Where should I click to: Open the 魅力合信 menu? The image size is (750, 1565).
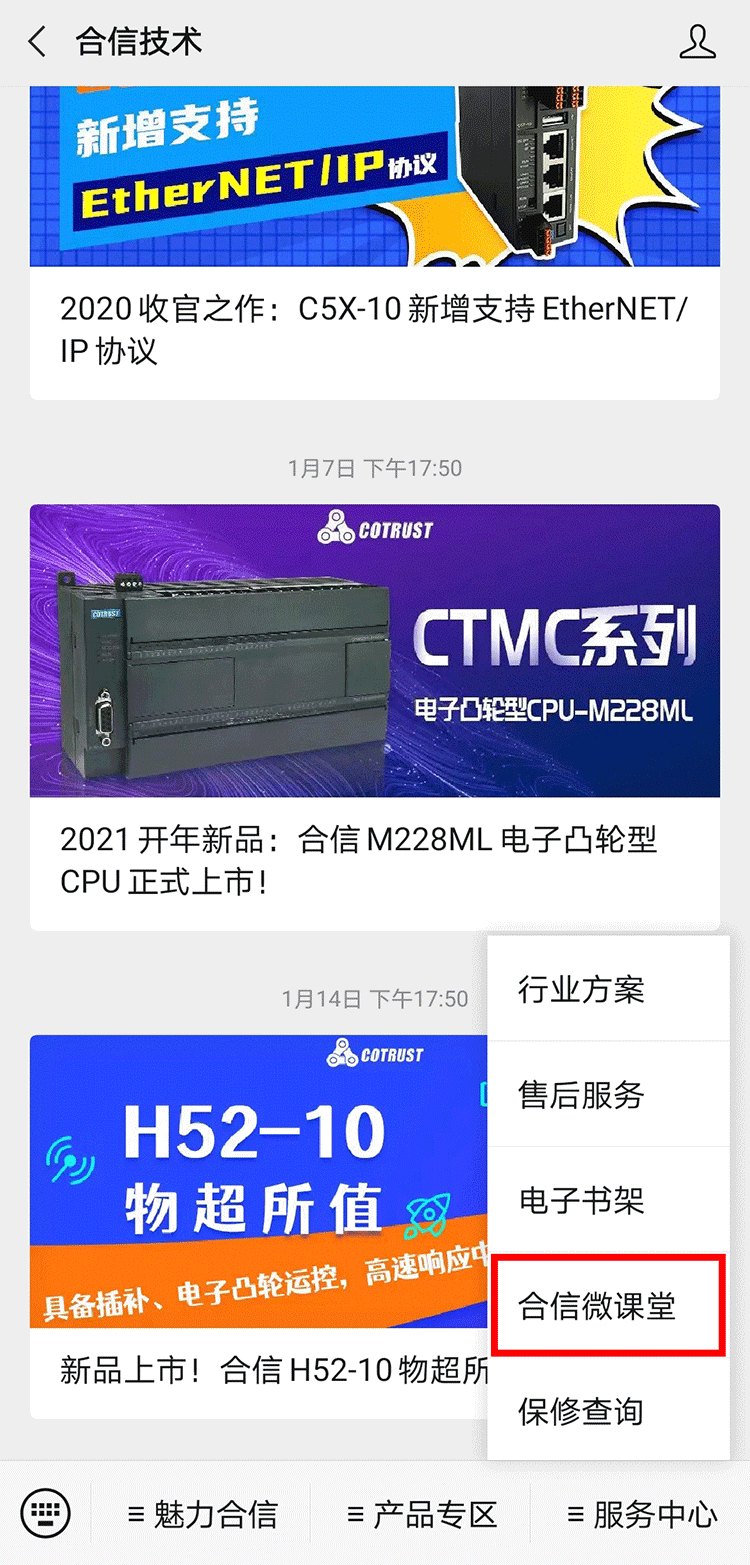tap(205, 1513)
